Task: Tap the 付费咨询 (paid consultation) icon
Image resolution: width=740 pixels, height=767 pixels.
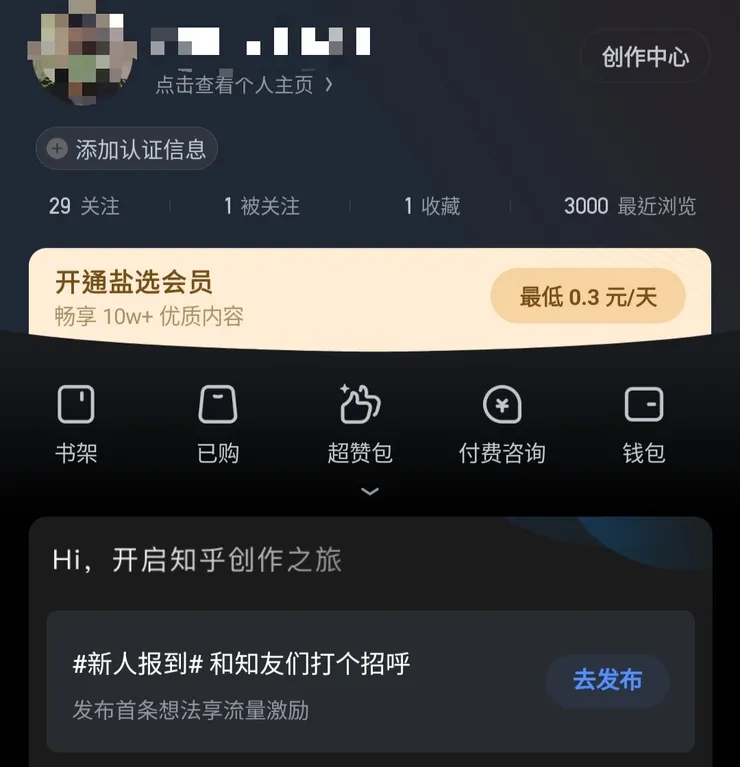Action: coord(502,420)
